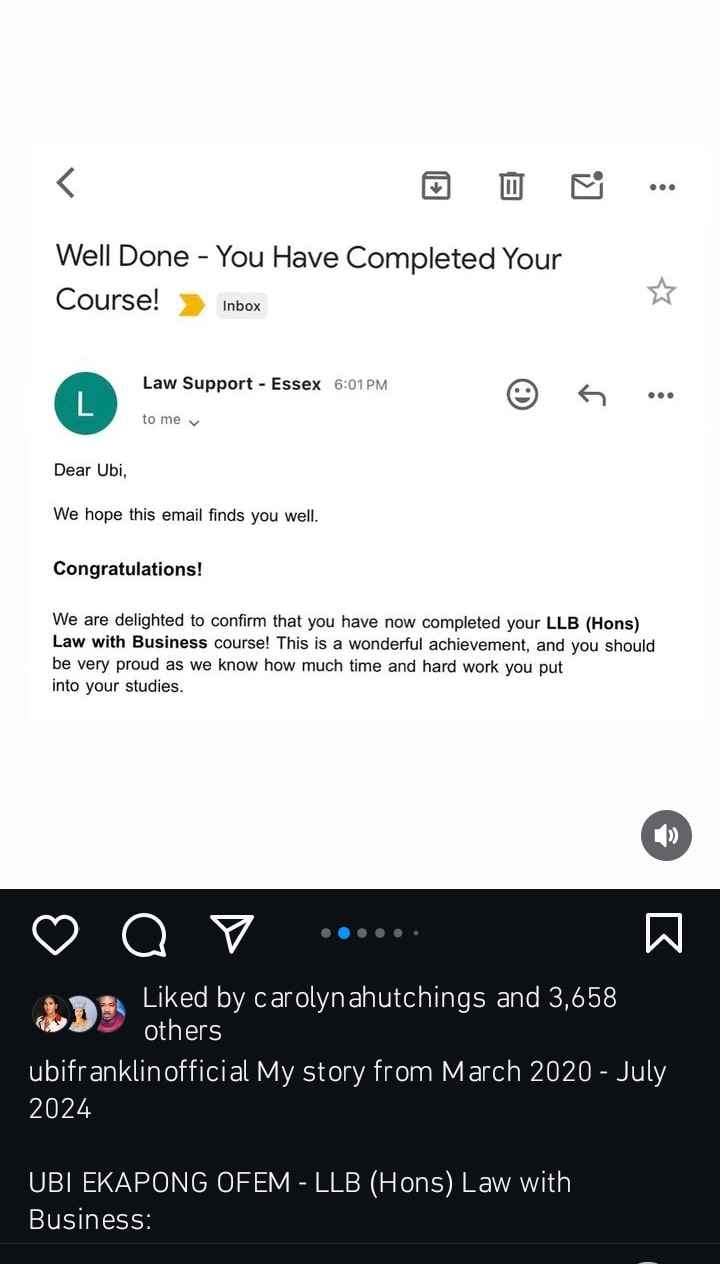Open the comments on this post
The height and width of the screenshot is (1264, 720).
[144, 935]
